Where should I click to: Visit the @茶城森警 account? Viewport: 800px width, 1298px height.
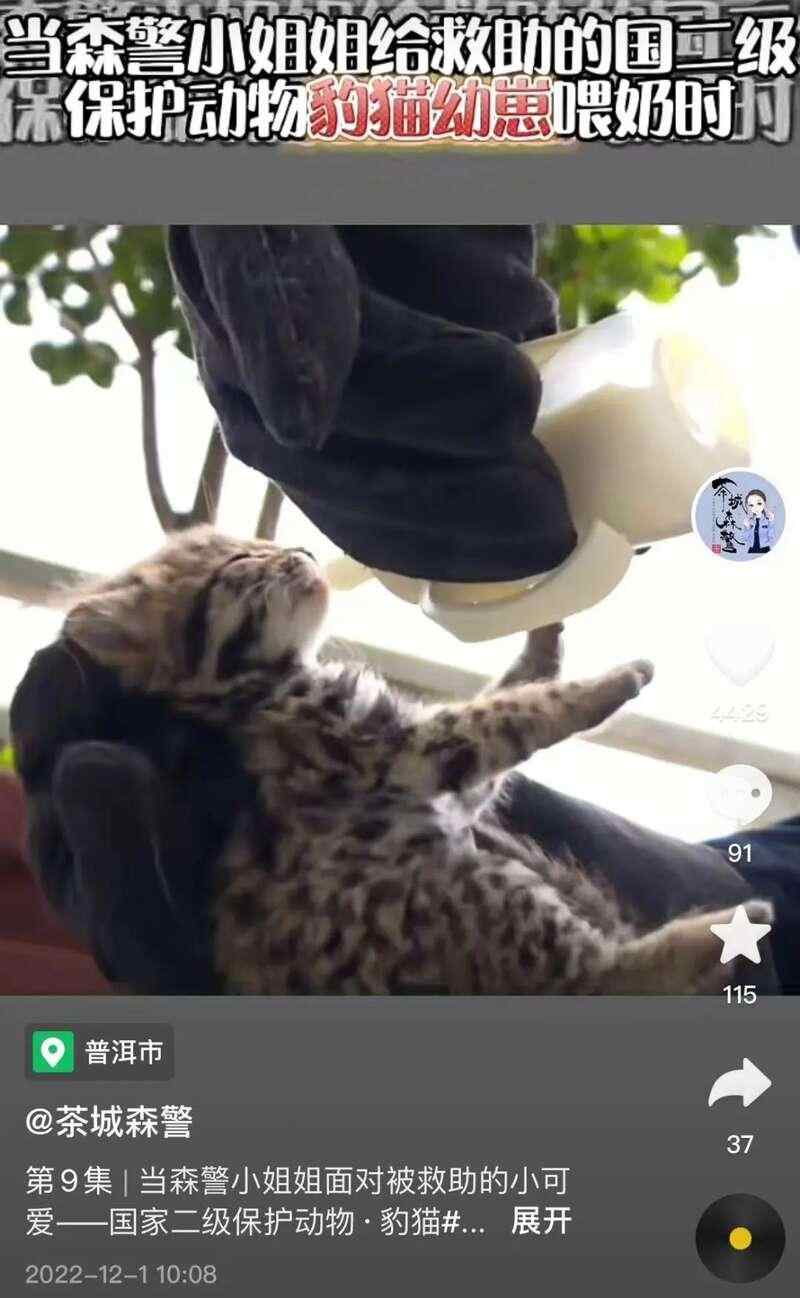point(108,1122)
